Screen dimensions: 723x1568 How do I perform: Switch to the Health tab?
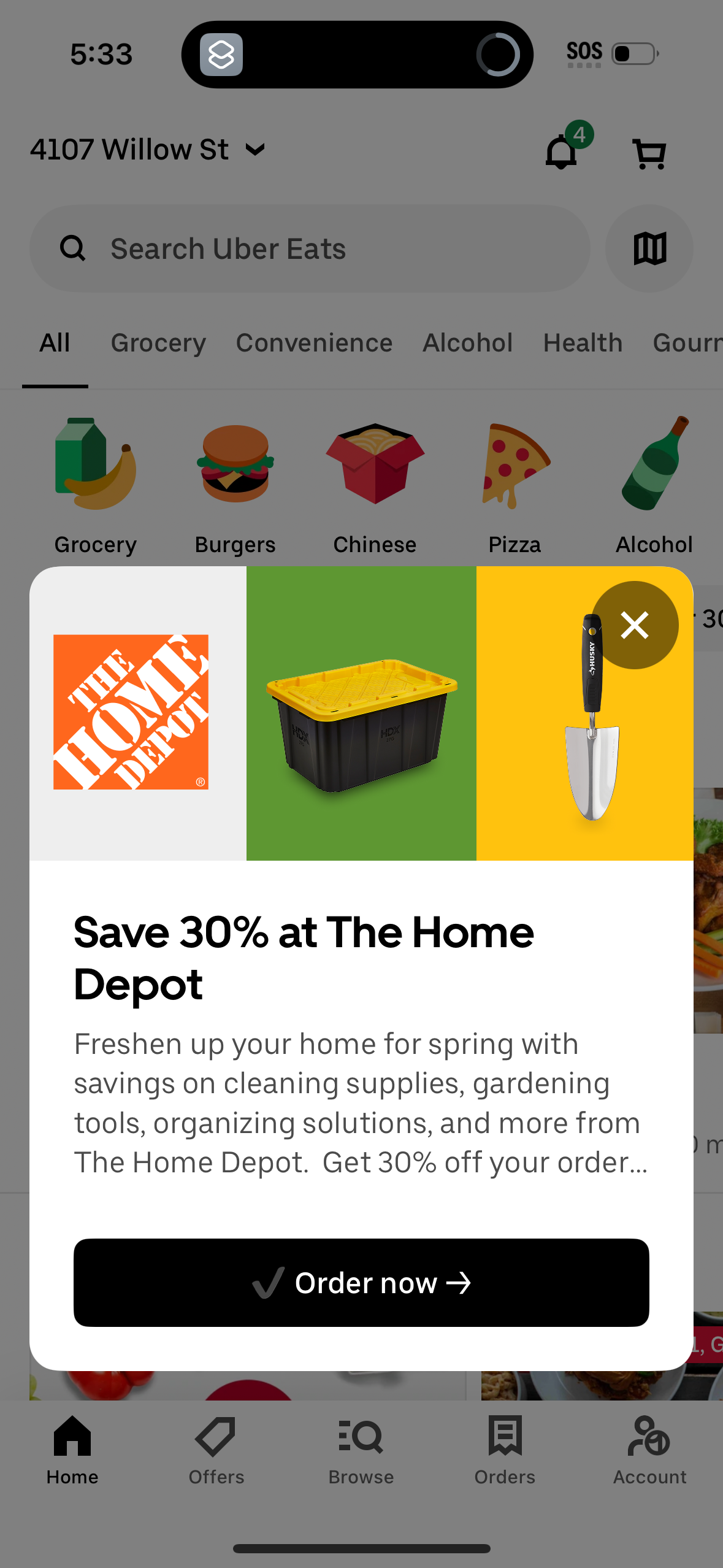pos(582,342)
